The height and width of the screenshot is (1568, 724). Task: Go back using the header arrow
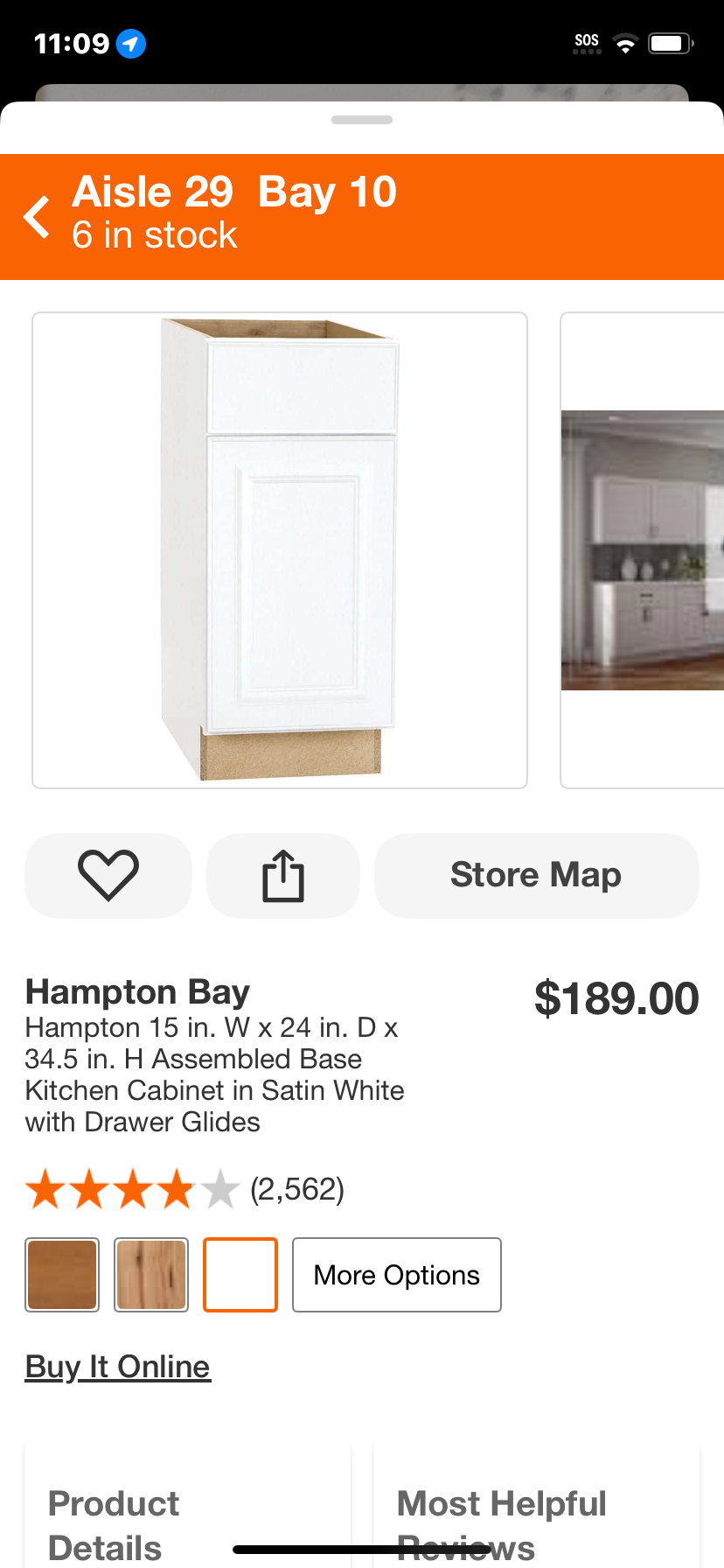pyautogui.click(x=38, y=217)
